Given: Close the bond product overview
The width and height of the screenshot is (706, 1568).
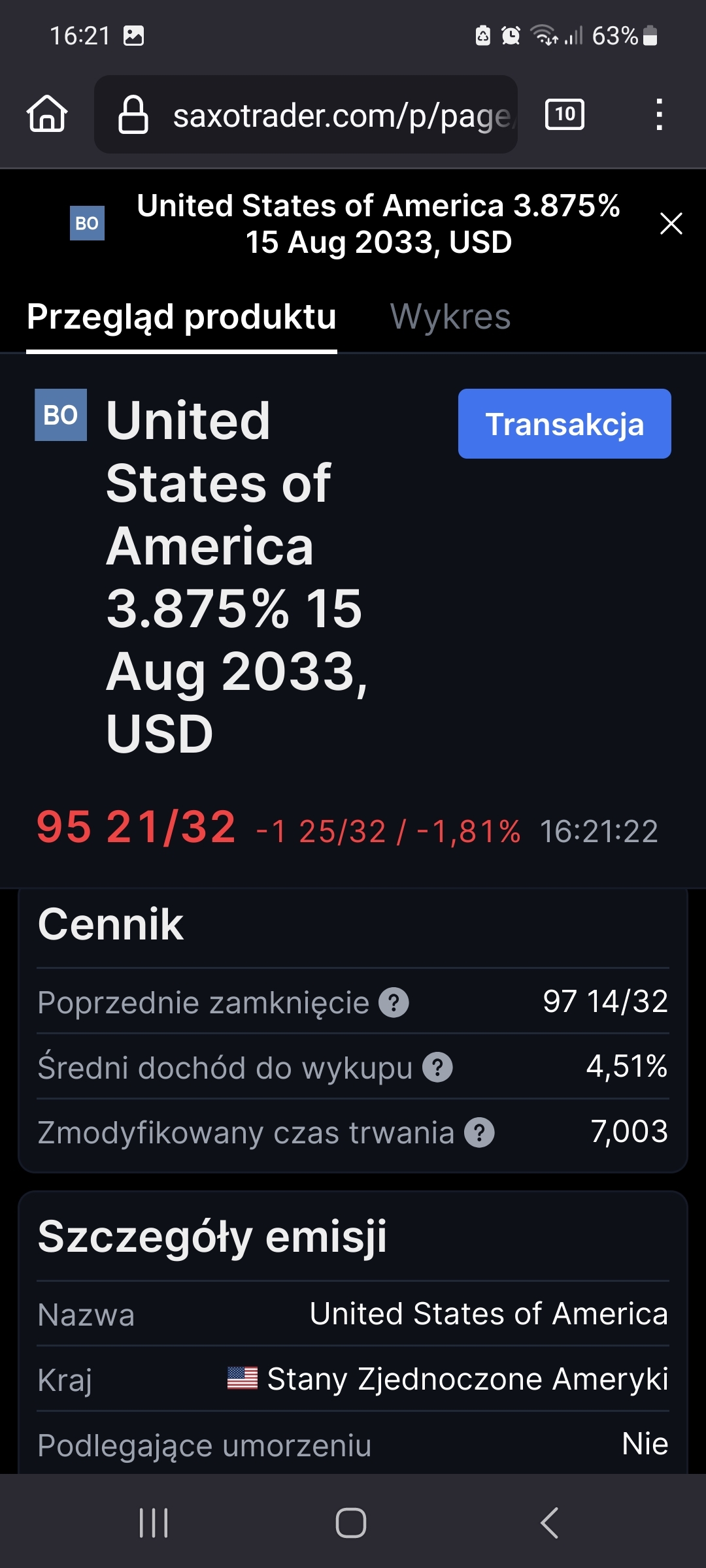Looking at the screenshot, I should (671, 223).
